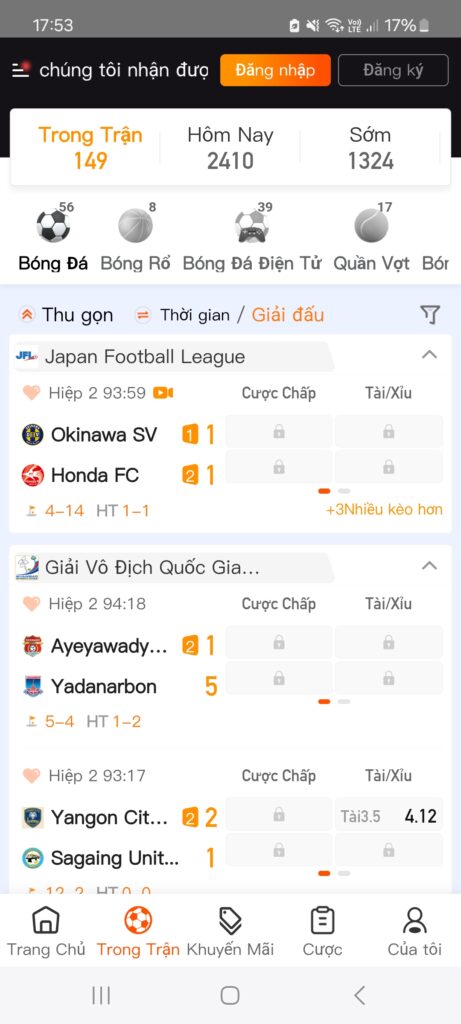This screenshot has width=461, height=1024.
Task: Switch to the Sớm tab
Action: [x=370, y=148]
